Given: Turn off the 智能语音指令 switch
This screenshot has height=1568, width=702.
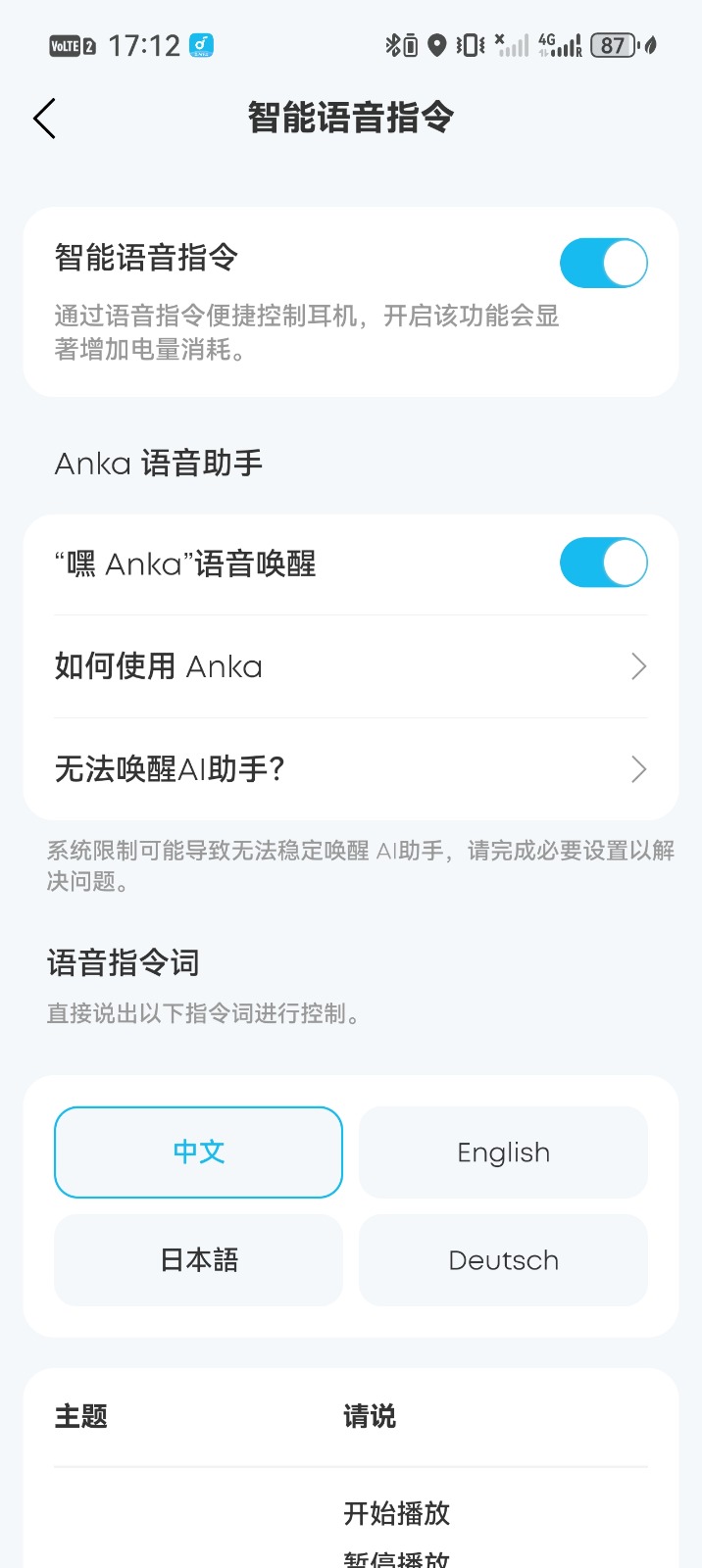Looking at the screenshot, I should point(603,263).
